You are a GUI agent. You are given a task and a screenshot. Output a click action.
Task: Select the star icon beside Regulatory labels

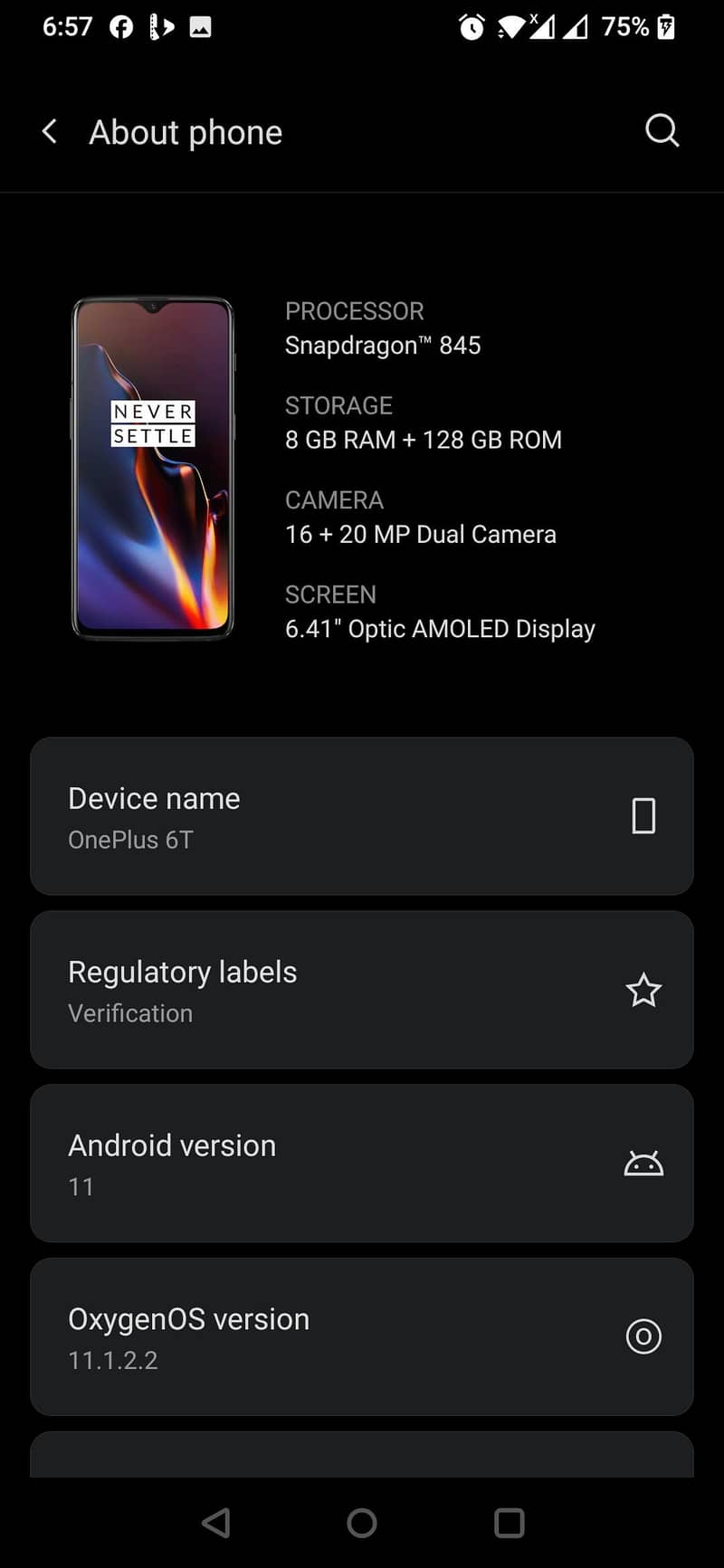(643, 990)
